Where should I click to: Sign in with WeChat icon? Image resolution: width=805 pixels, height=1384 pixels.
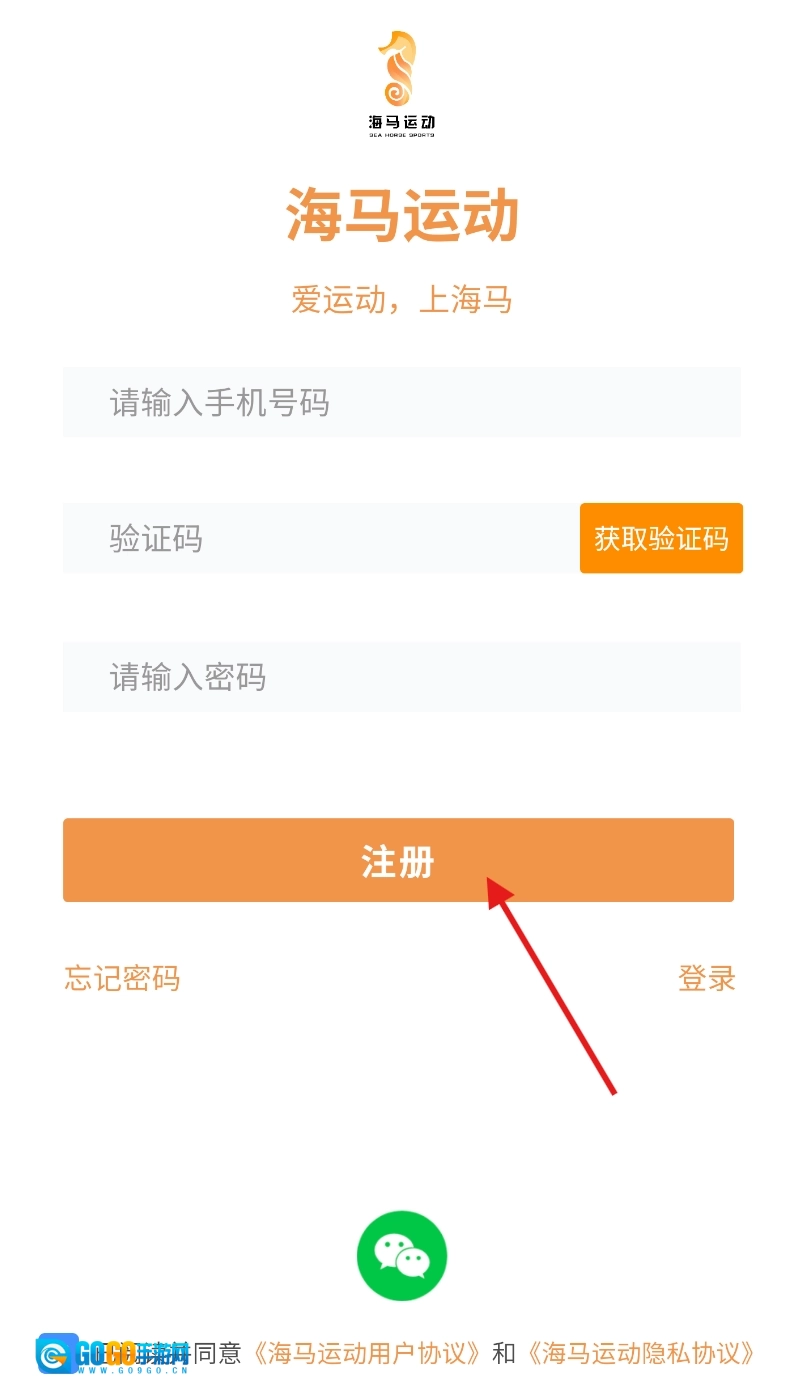(x=402, y=1255)
